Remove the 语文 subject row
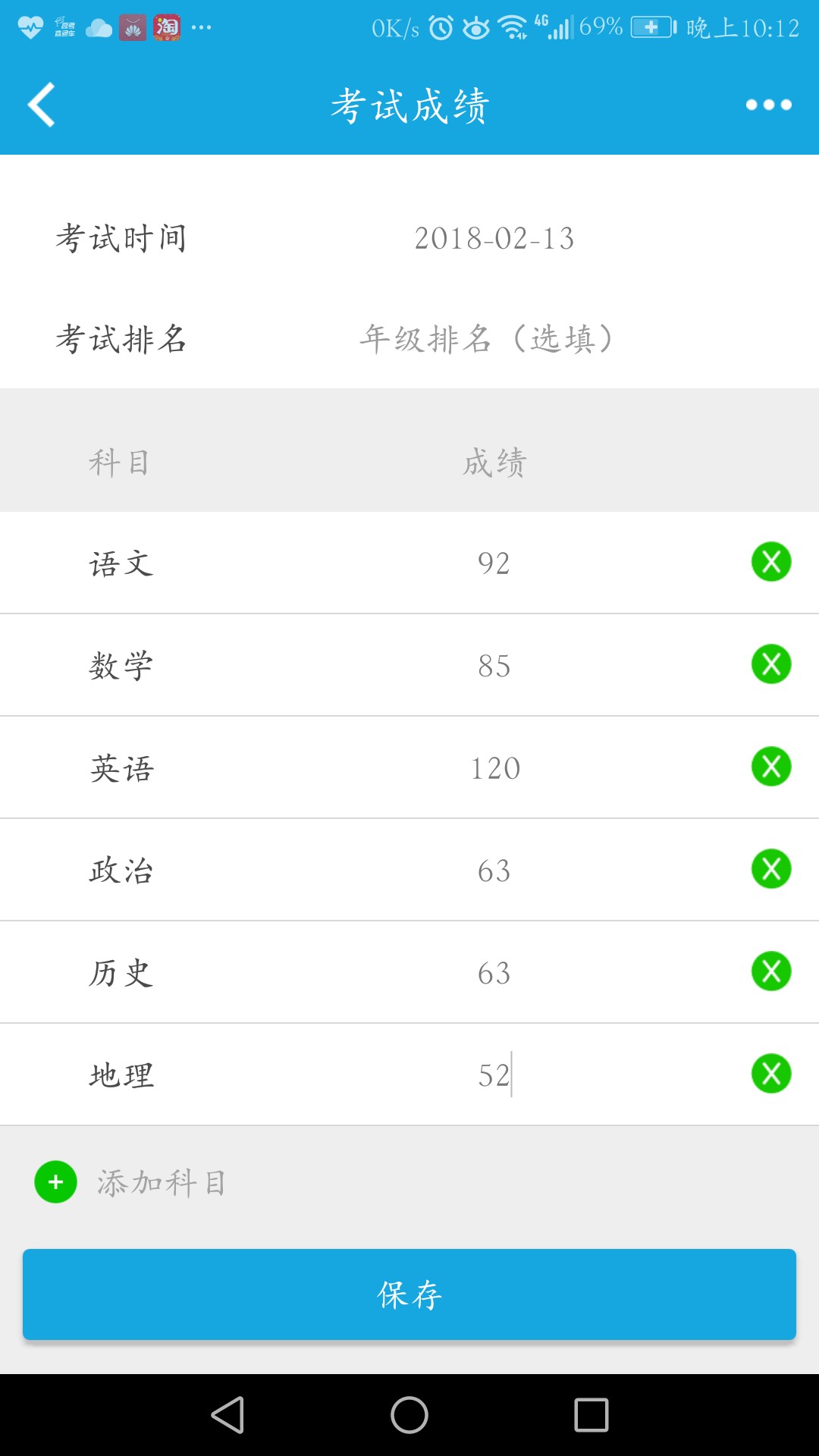The height and width of the screenshot is (1456, 819). (771, 563)
